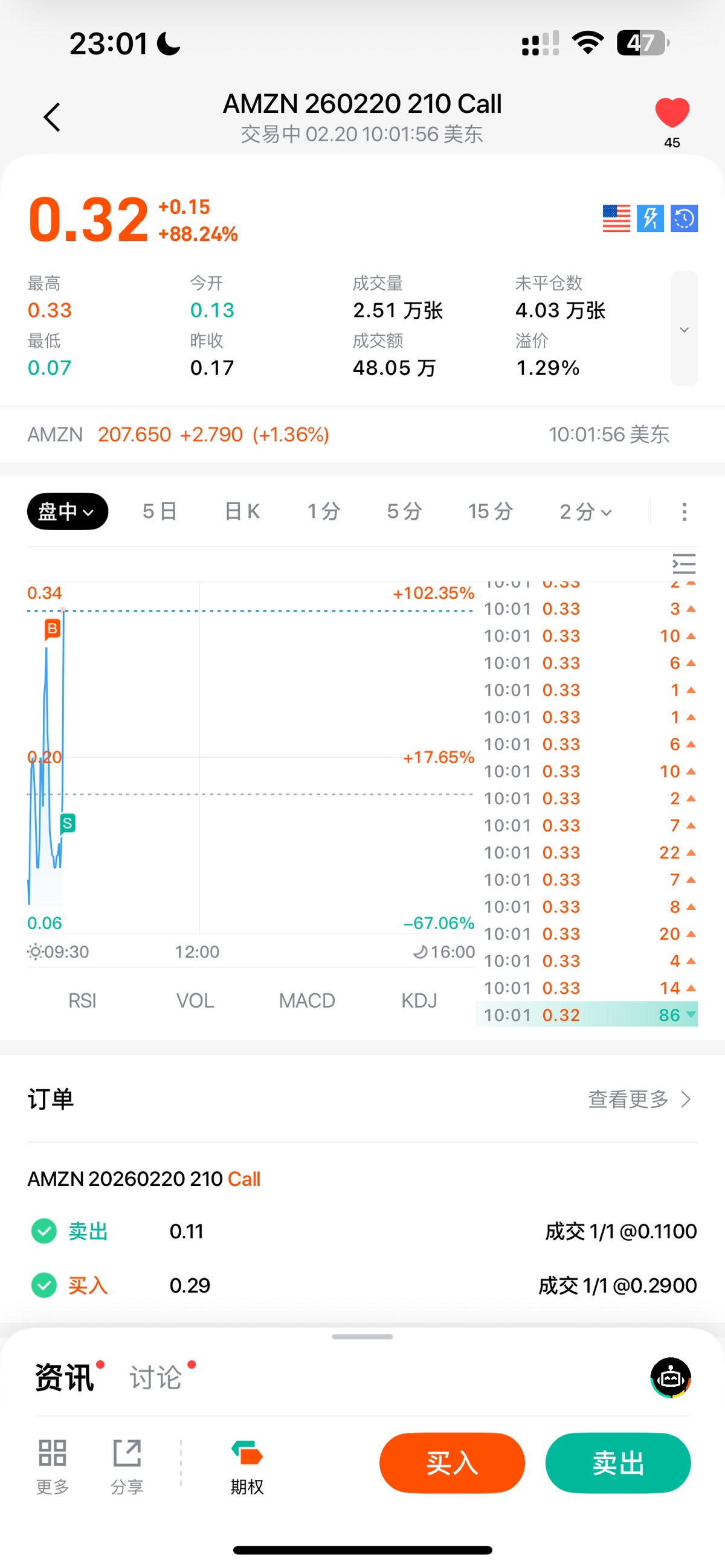Viewport: 725px width, 1568px height.
Task: Show the RSI indicator
Action: [82, 1000]
